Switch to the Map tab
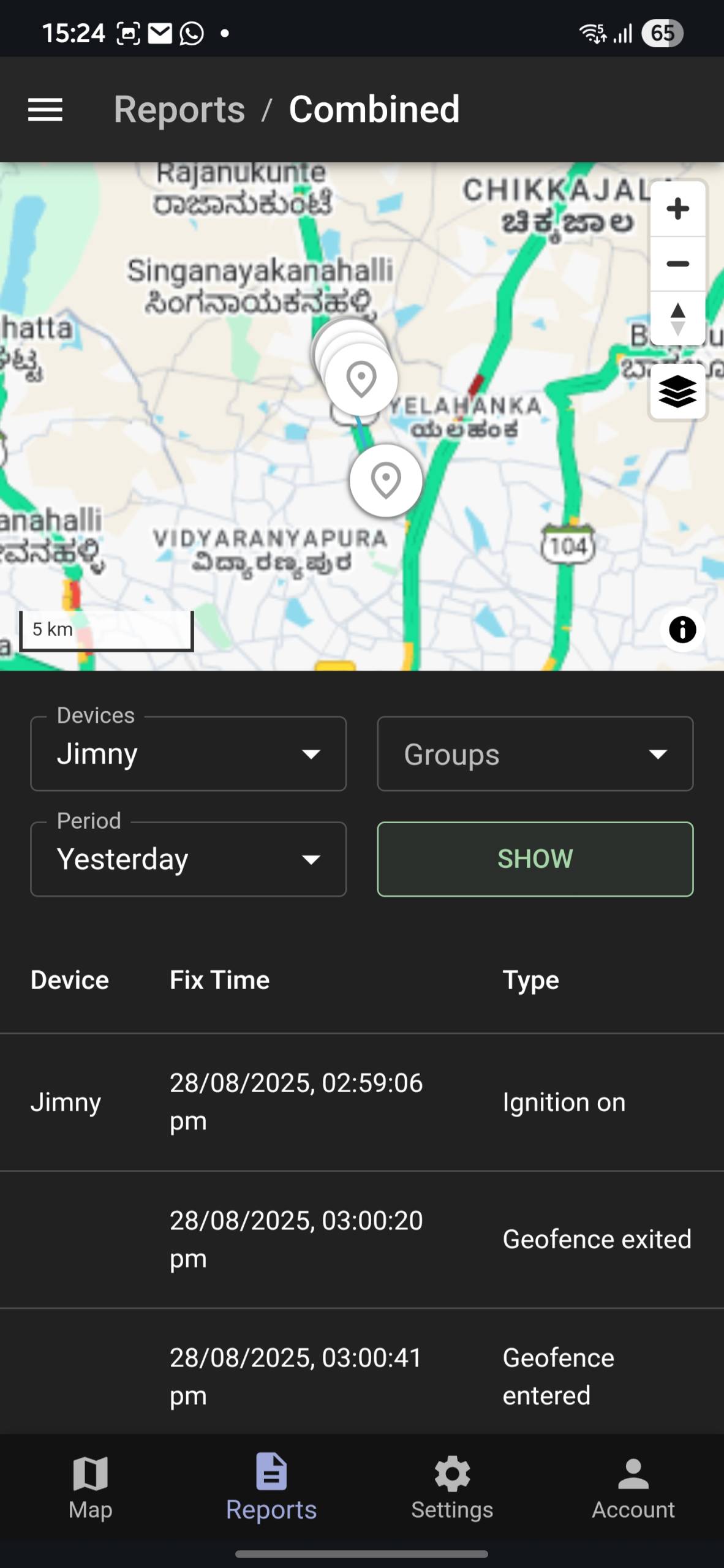Screen dimensions: 724x1568 pos(91,1488)
